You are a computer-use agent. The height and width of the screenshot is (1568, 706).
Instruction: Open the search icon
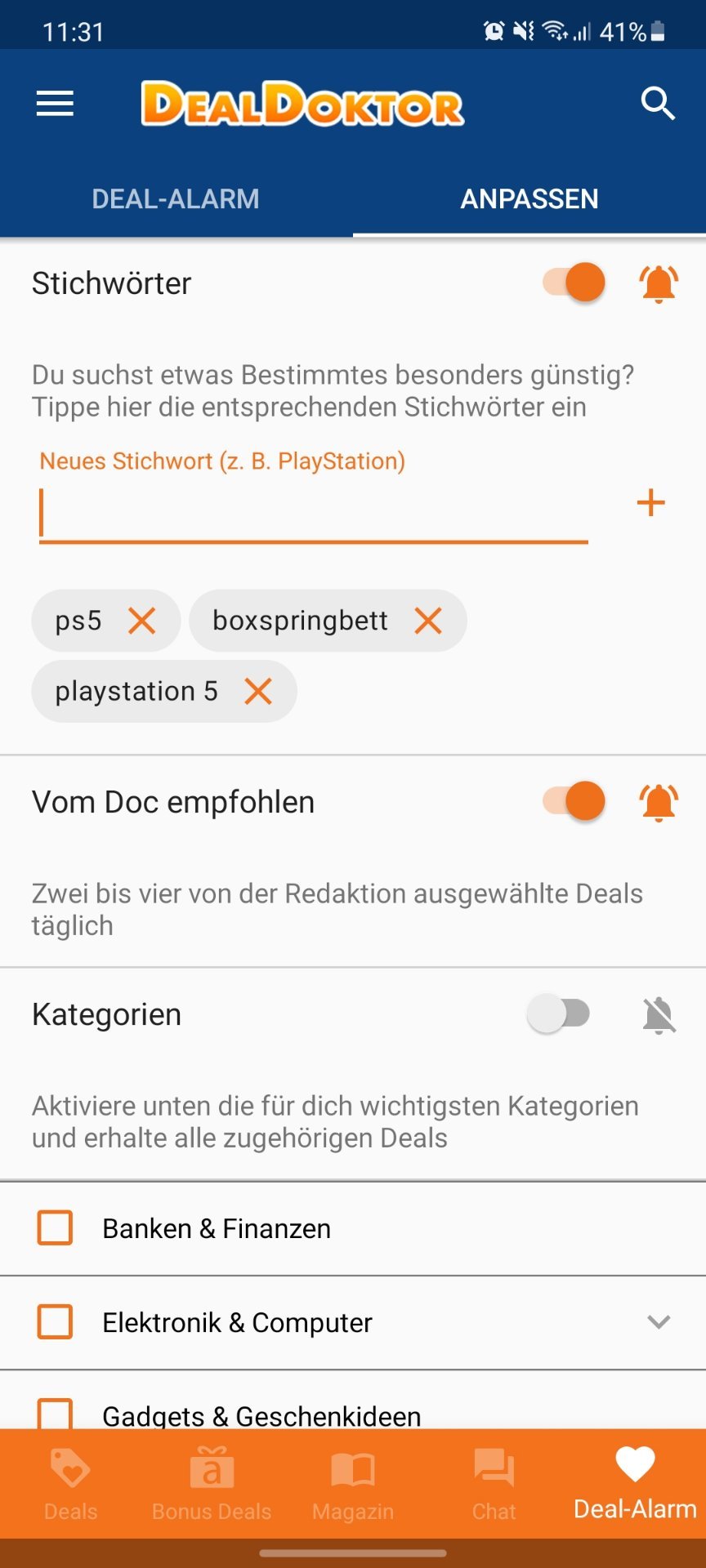[658, 104]
